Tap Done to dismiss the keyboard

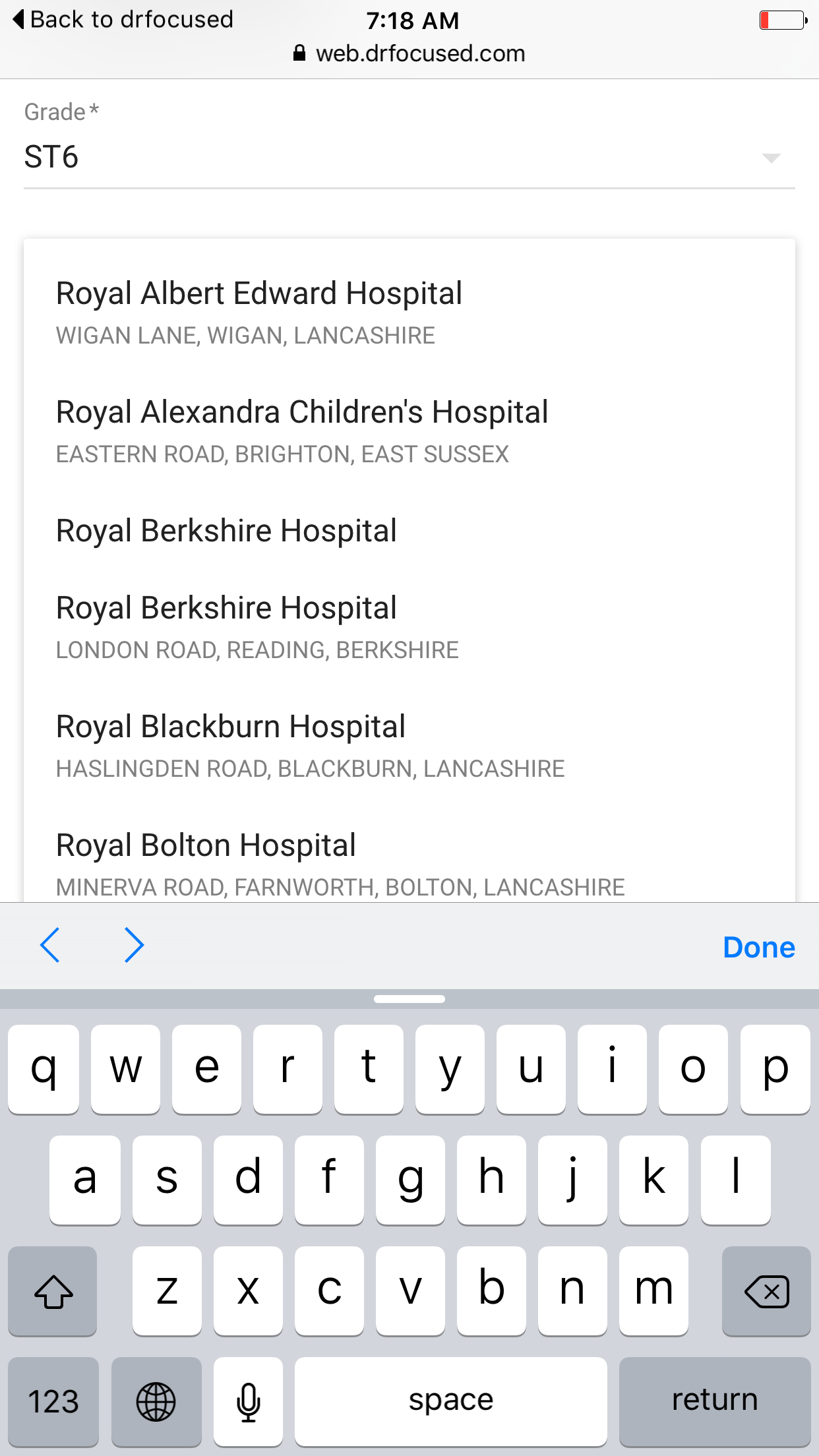pyautogui.click(x=758, y=947)
